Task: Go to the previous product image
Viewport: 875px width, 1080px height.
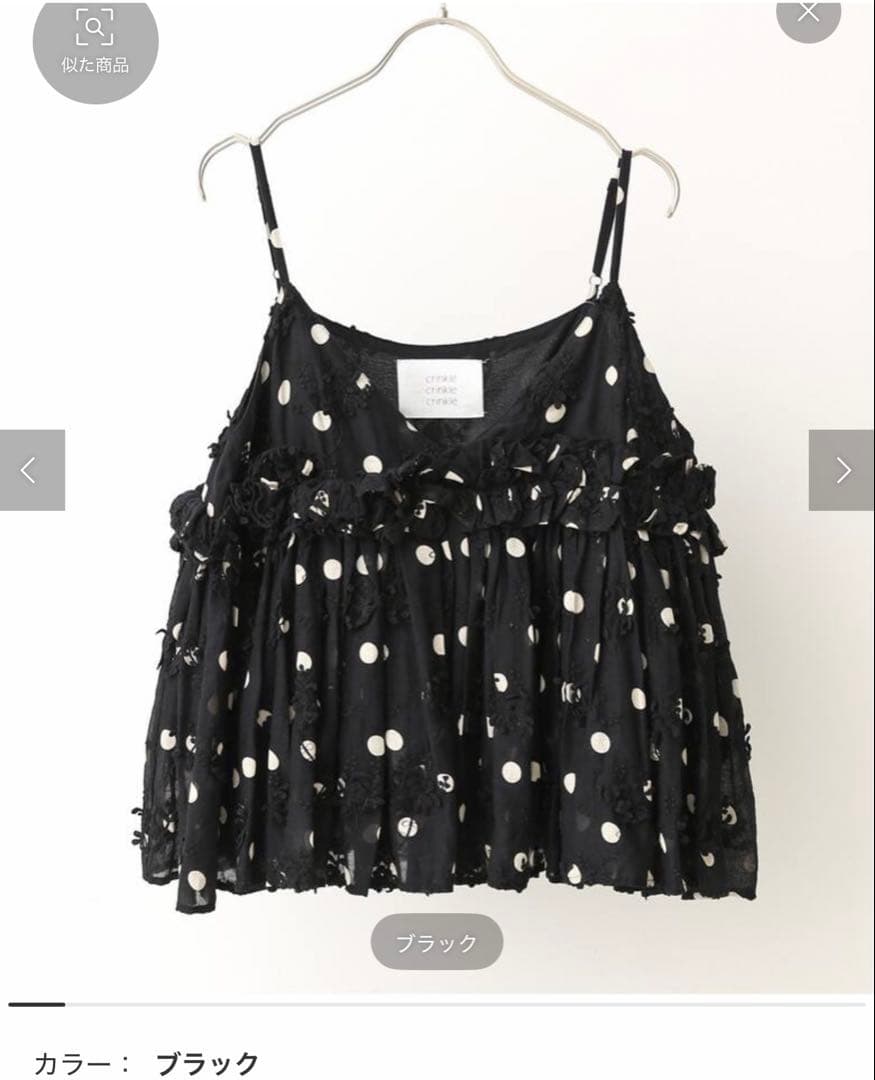Action: coord(31,470)
